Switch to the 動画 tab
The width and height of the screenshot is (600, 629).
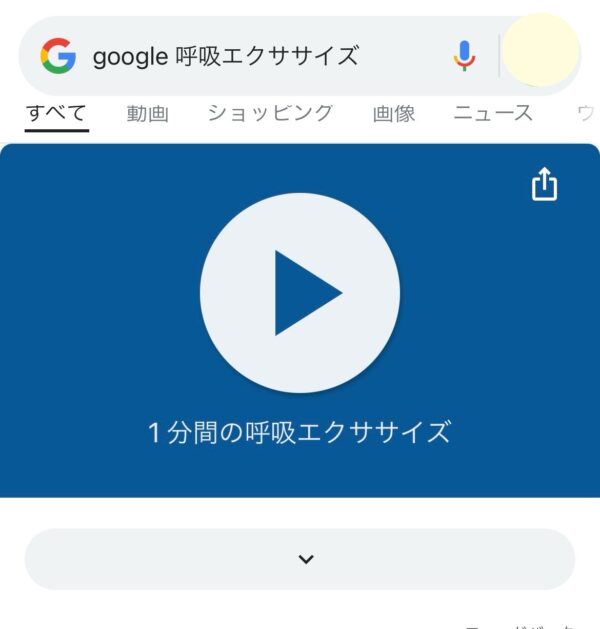(147, 113)
